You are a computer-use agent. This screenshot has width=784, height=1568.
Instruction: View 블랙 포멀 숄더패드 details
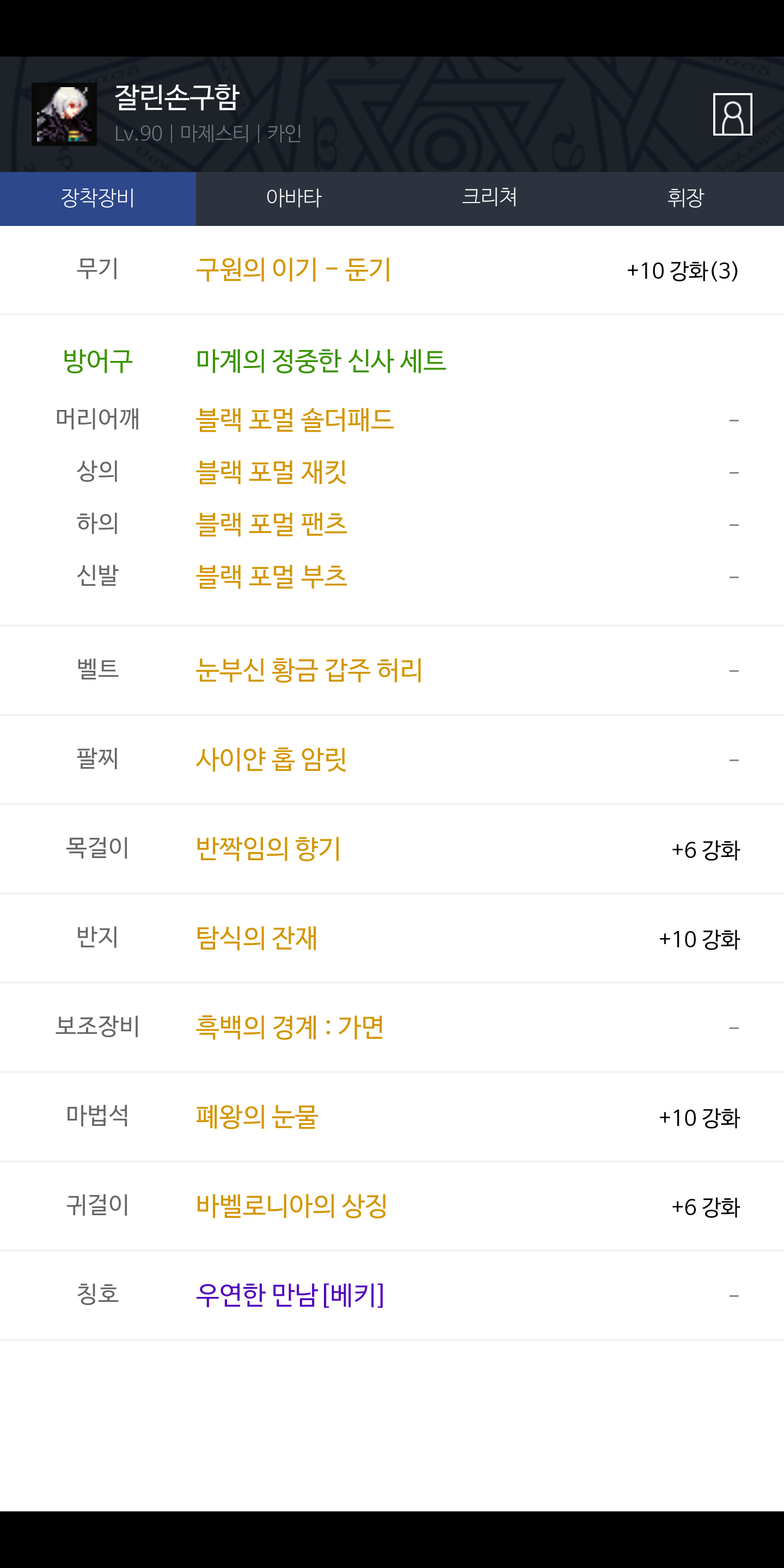295,419
